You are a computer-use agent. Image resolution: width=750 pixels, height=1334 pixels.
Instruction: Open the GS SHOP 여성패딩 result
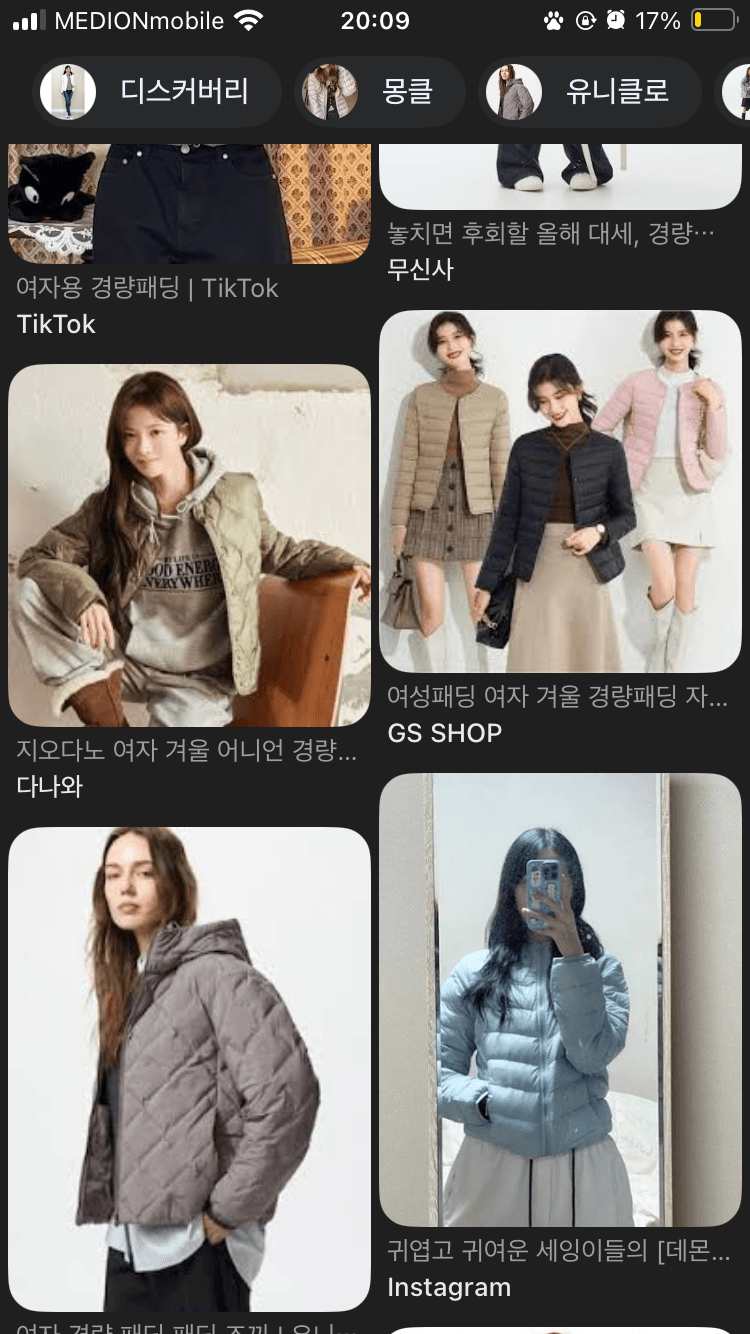click(x=560, y=491)
